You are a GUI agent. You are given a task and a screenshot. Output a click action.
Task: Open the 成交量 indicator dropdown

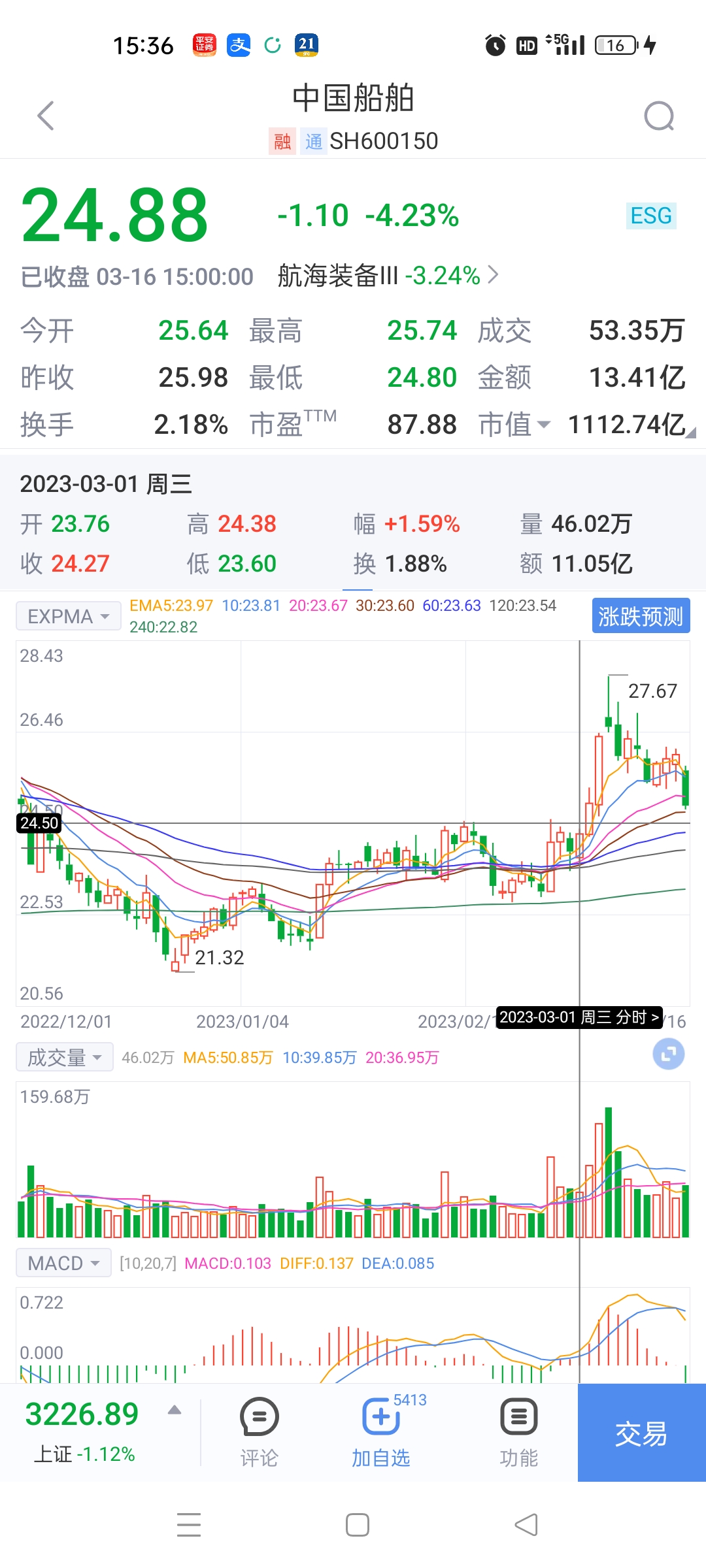point(64,1057)
